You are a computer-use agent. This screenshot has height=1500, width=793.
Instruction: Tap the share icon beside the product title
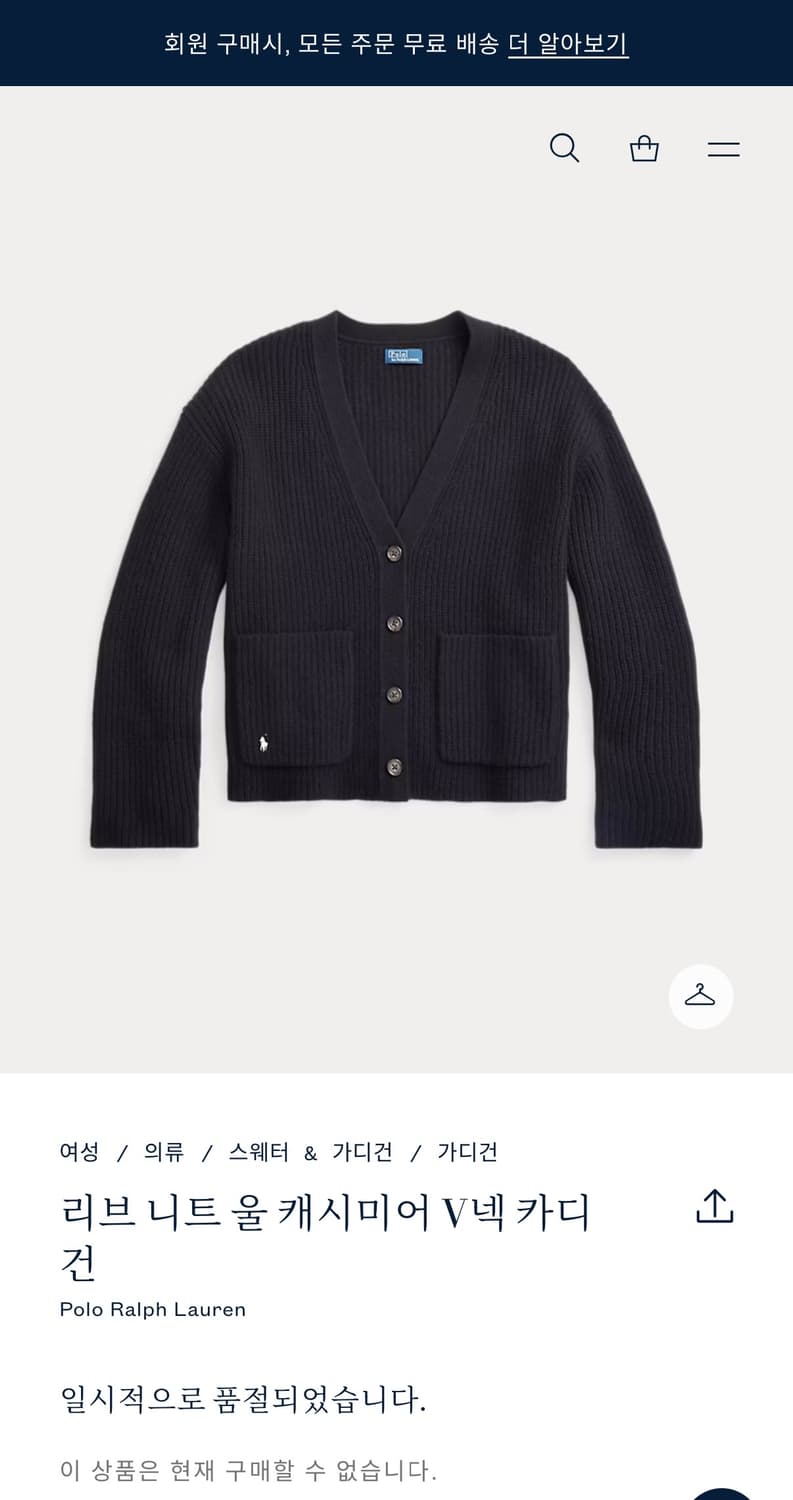(x=714, y=1207)
